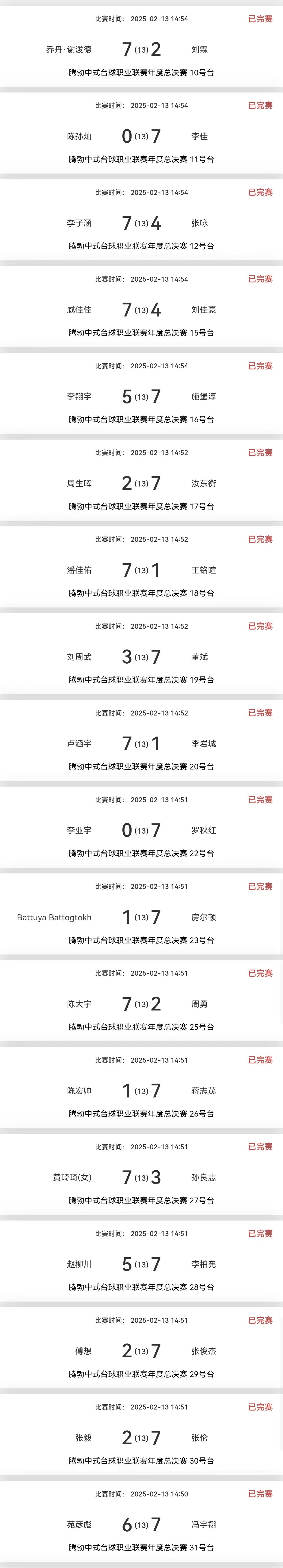283x1568 pixels.
Task: View the 27号台 match with 孙良志
Action: point(141,1177)
